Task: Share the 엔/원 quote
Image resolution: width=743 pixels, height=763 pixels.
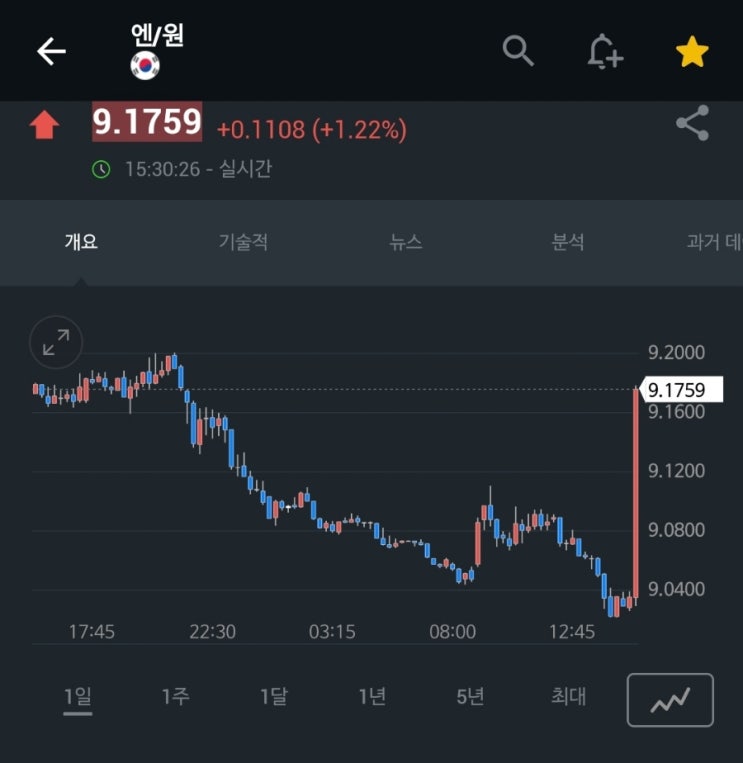Action: [x=692, y=124]
